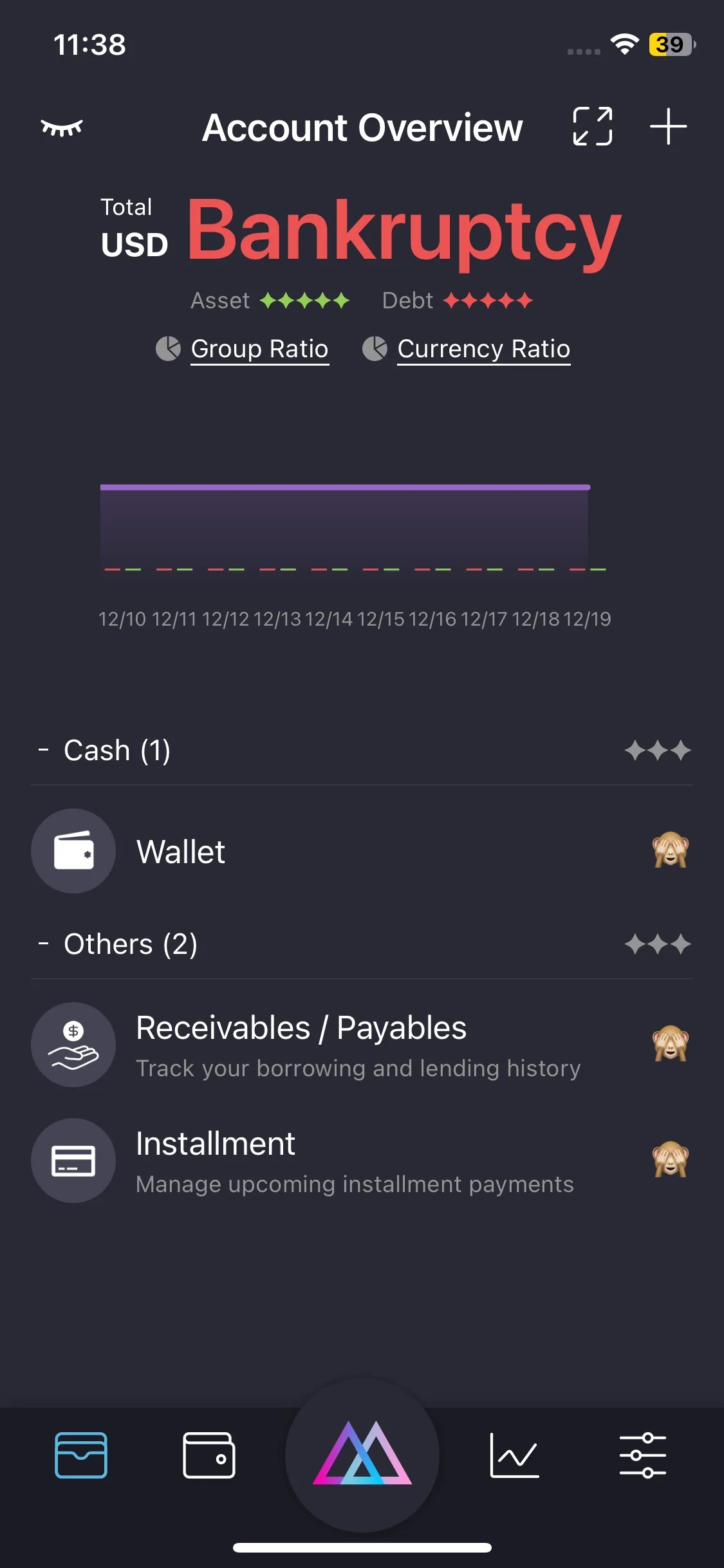Image resolution: width=724 pixels, height=1568 pixels.
Task: Add a new account with plus icon
Action: click(668, 126)
